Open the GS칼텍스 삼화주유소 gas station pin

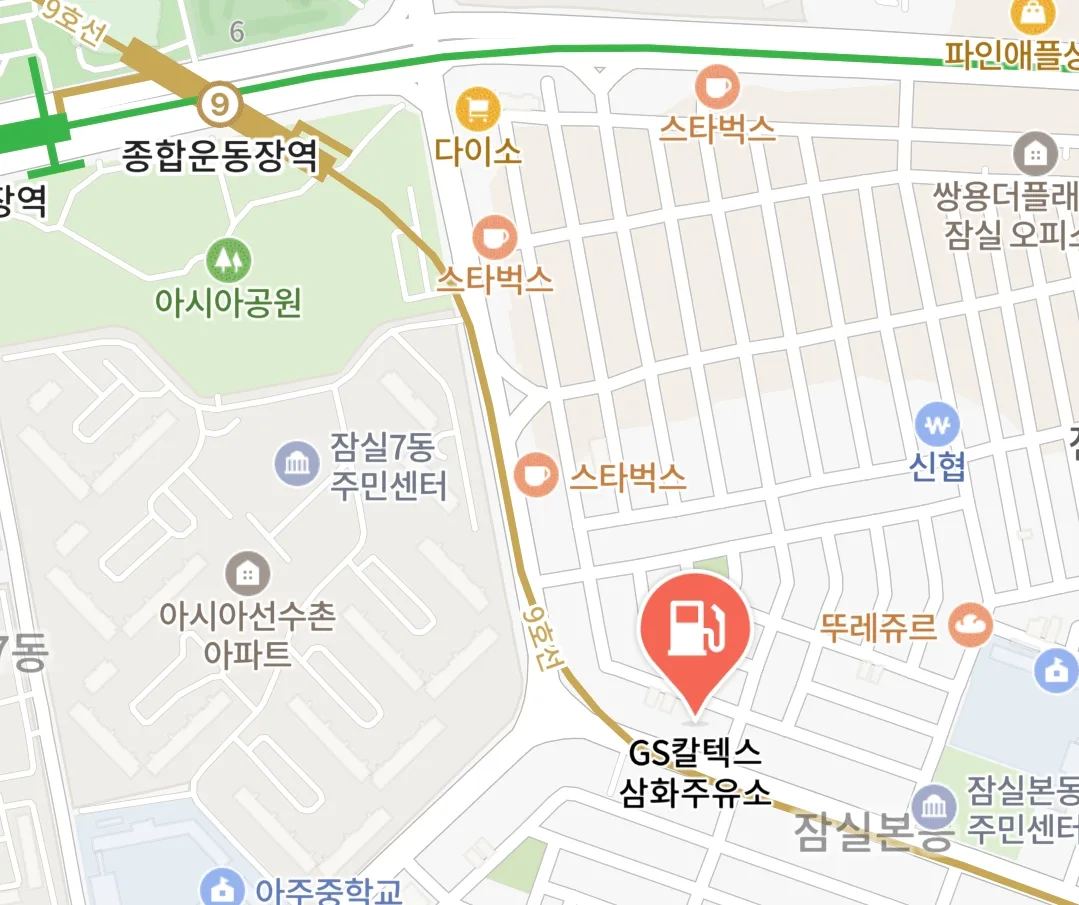point(695,627)
